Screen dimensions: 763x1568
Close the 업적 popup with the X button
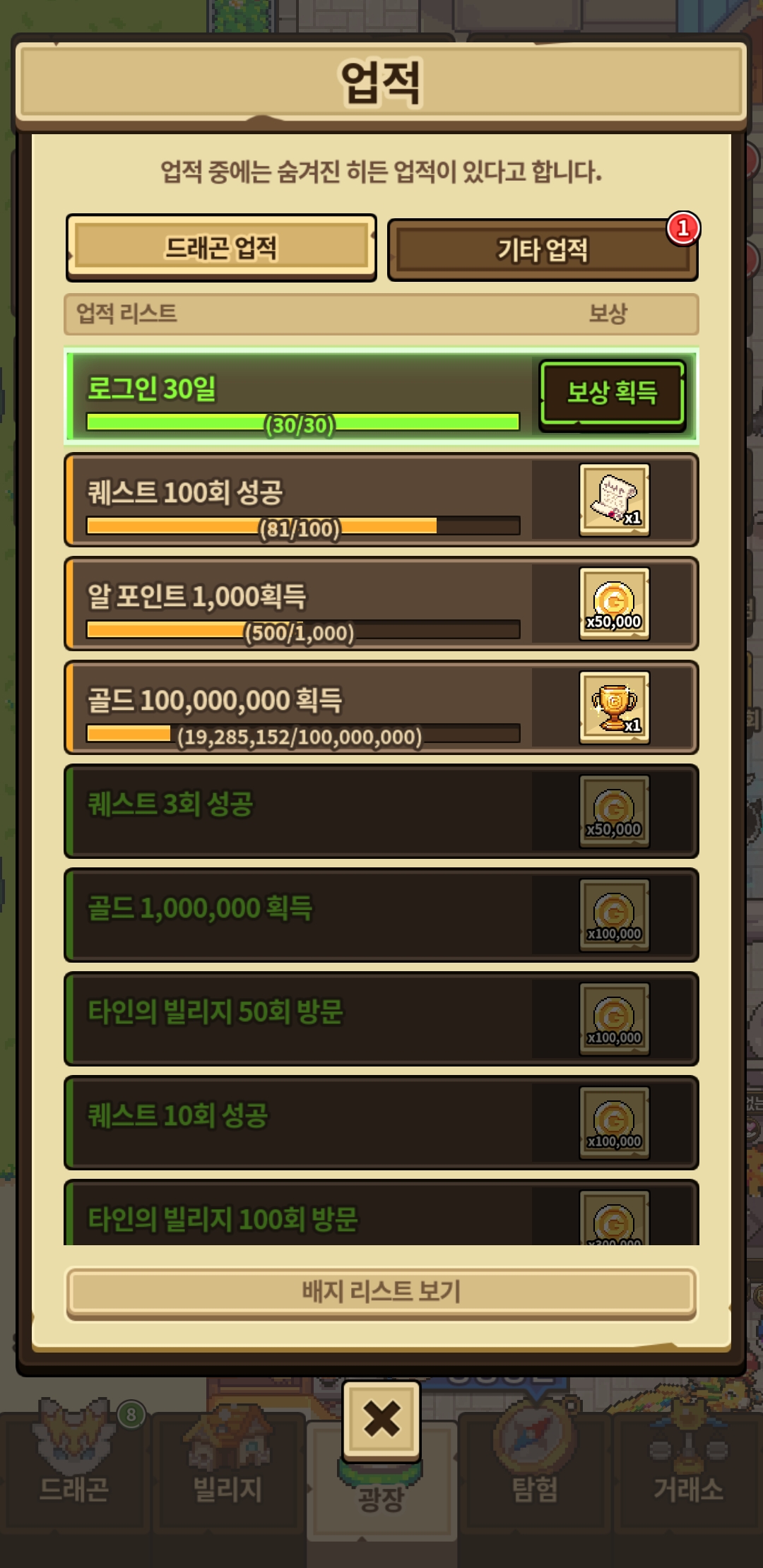381,1419
